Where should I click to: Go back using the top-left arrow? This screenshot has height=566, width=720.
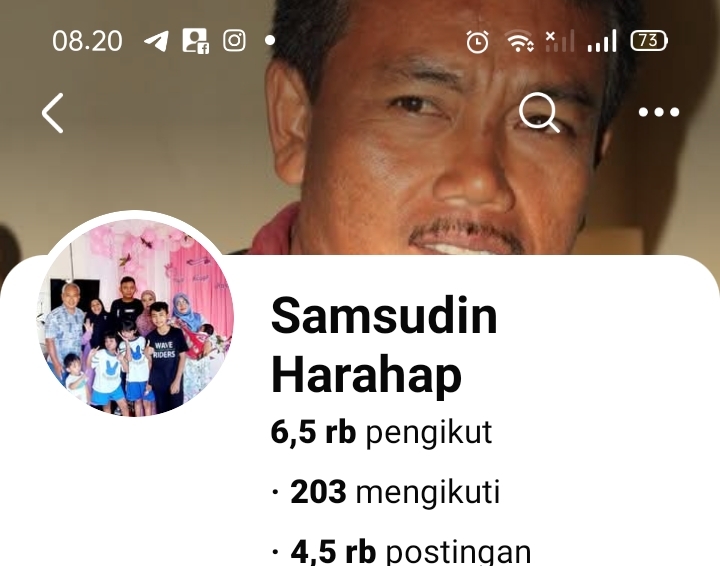tap(53, 113)
